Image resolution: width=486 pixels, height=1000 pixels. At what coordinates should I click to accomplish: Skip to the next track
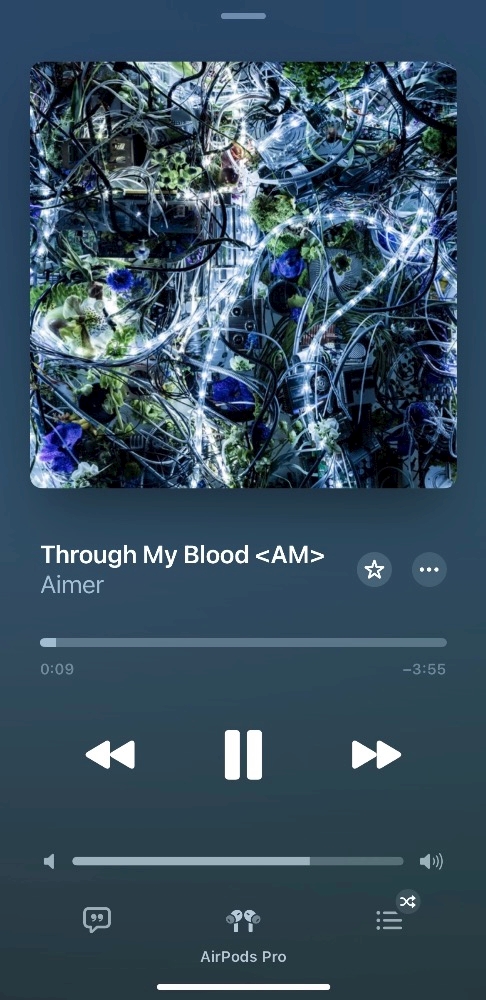(x=376, y=755)
